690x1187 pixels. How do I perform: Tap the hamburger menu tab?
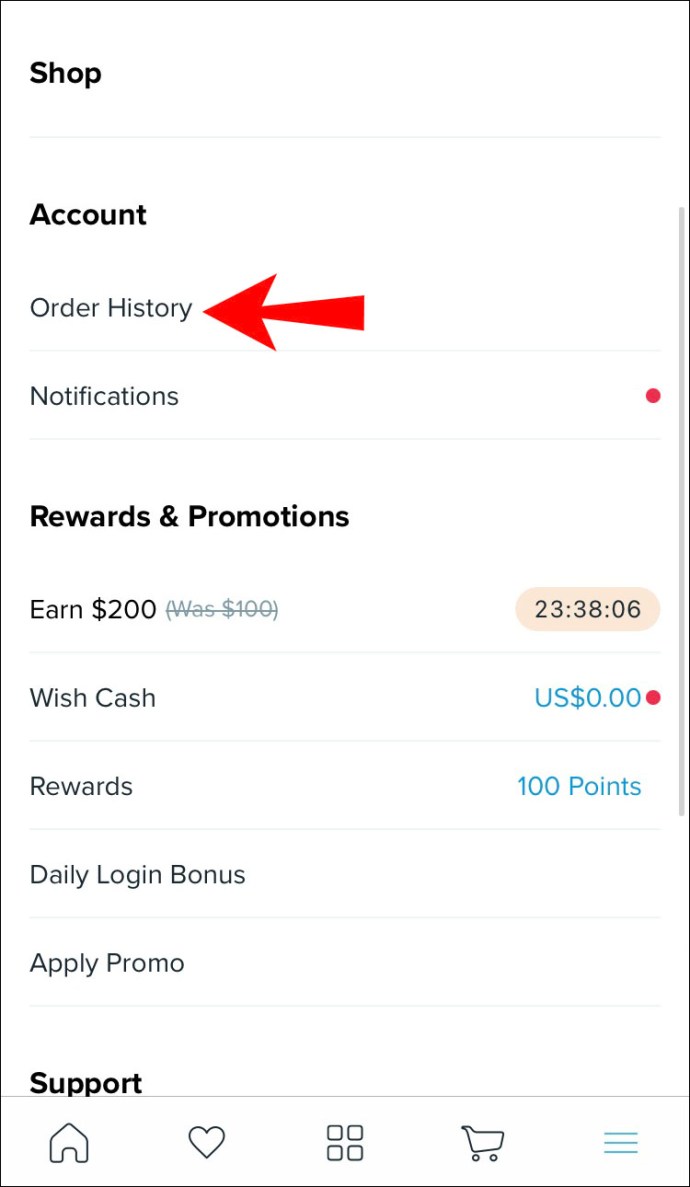point(620,1142)
